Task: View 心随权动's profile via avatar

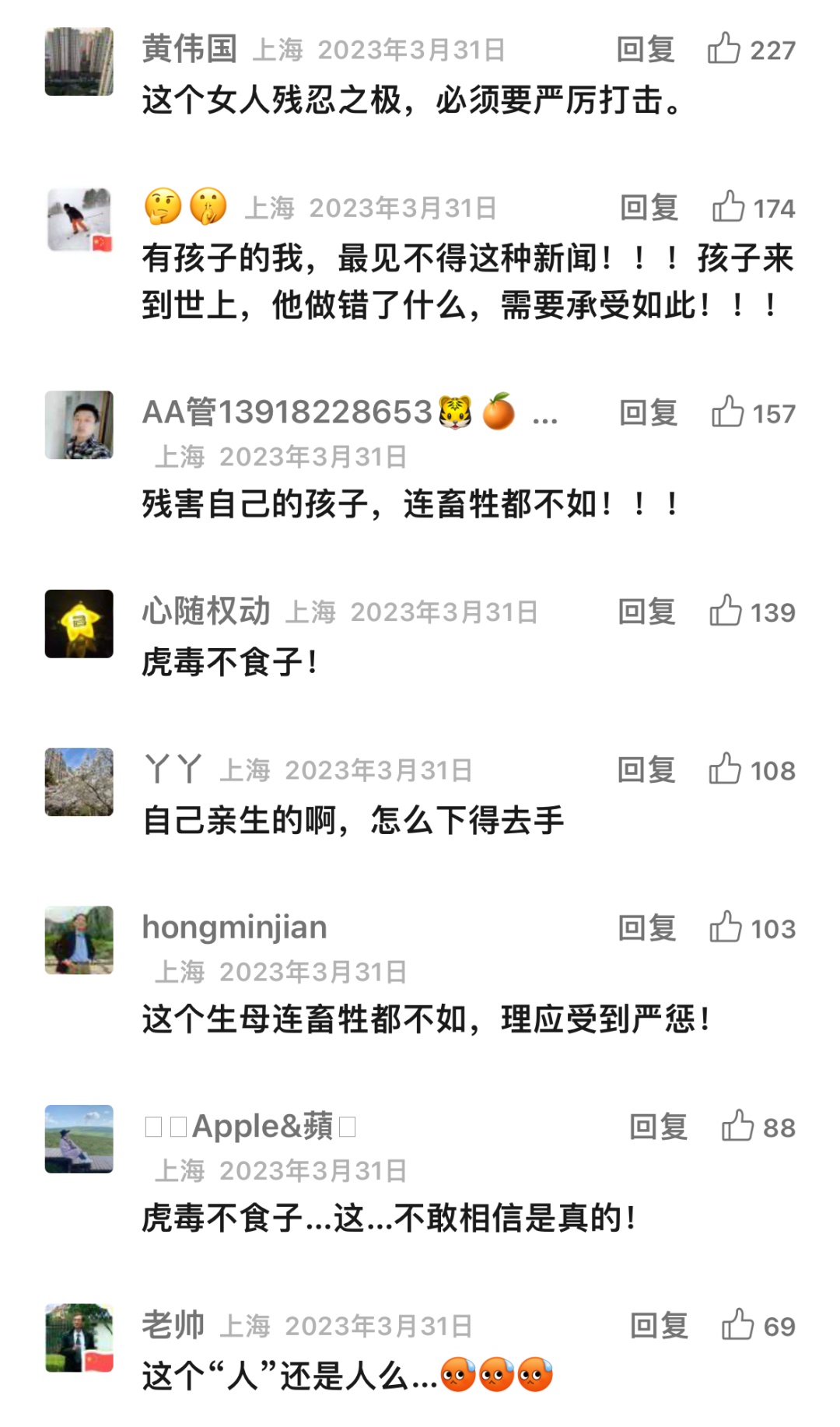Action: click(x=79, y=624)
